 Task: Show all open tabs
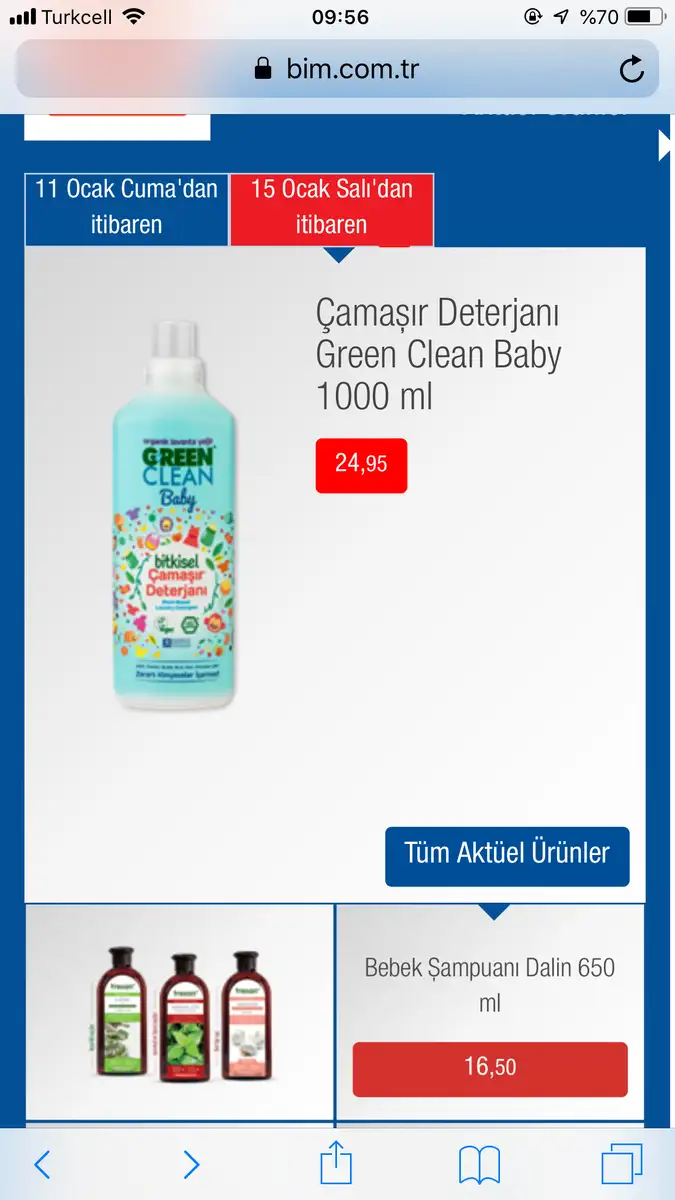point(622,1165)
